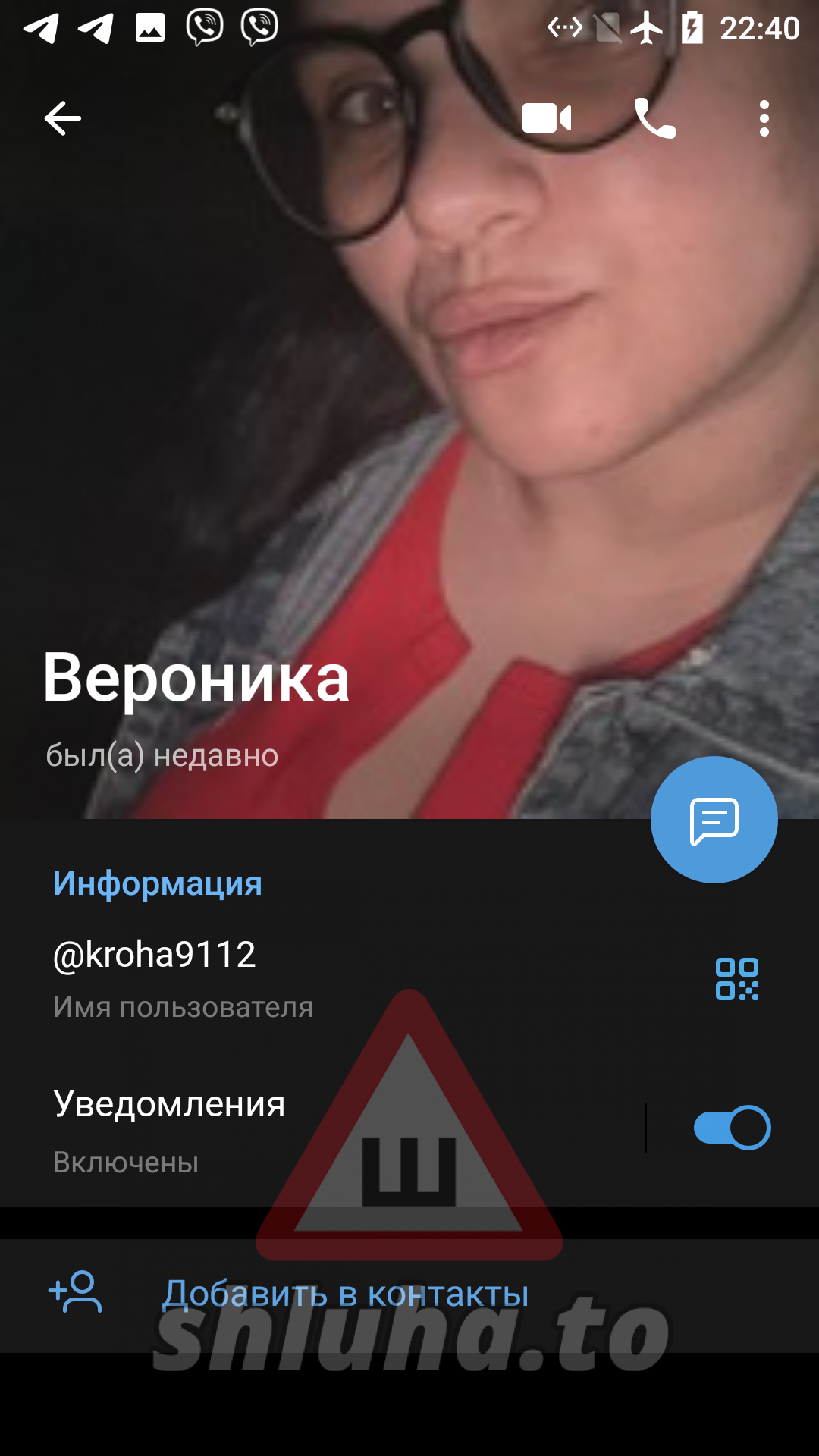819x1456 pixels.
Task: Open the QR code for @kroha9112
Action: pos(737,979)
